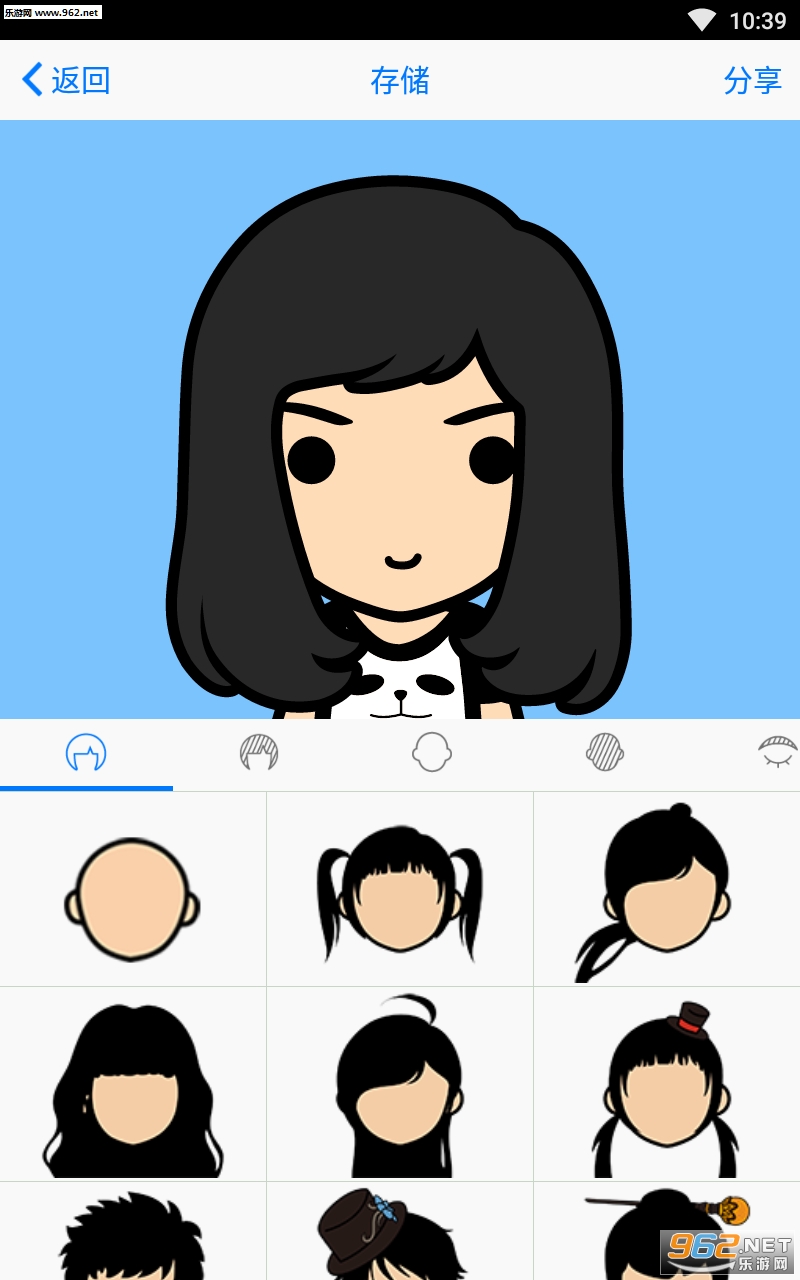800x1280 pixels.
Task: Switch to the hairstyle tab
Action: [86, 752]
